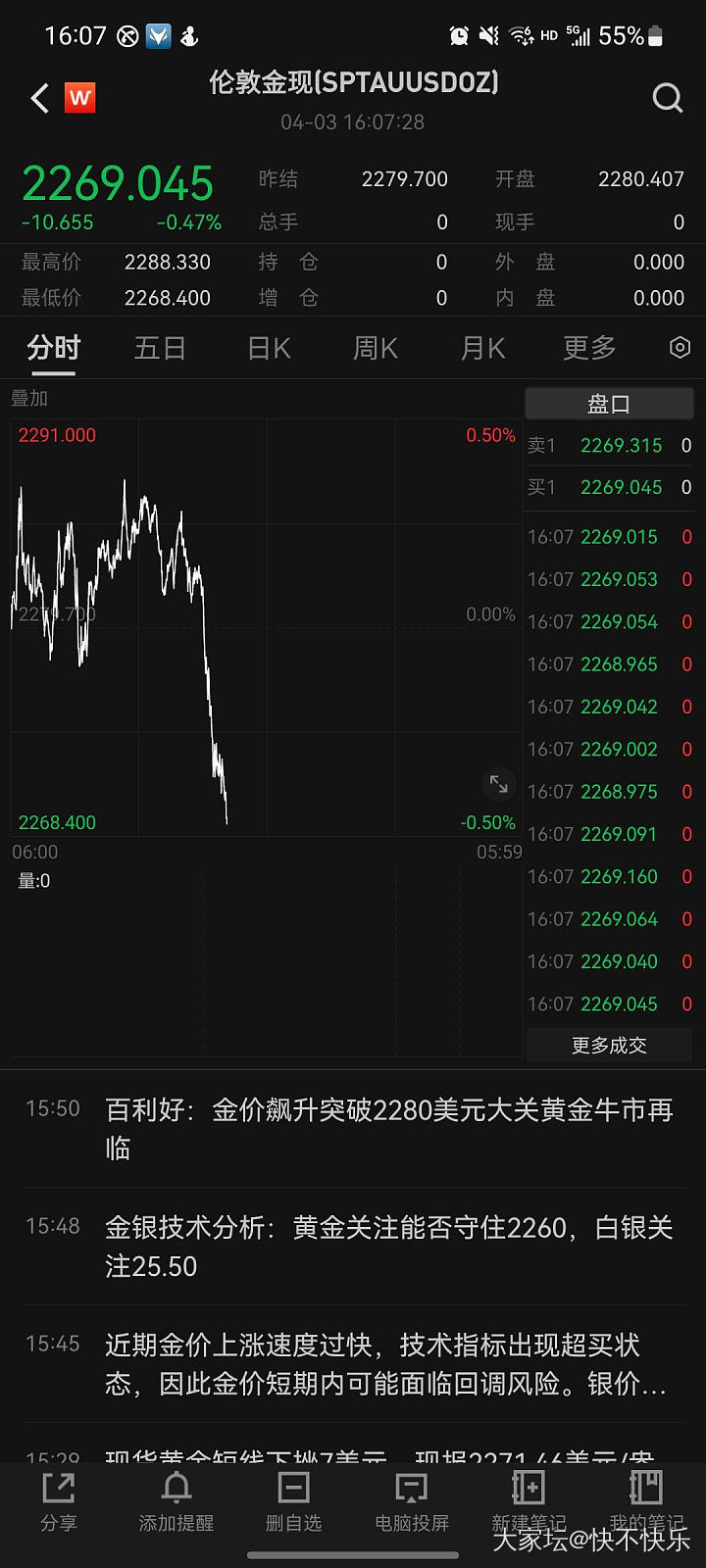706x1568 pixels.
Task: Open chart settings hexagon icon
Action: click(x=680, y=348)
